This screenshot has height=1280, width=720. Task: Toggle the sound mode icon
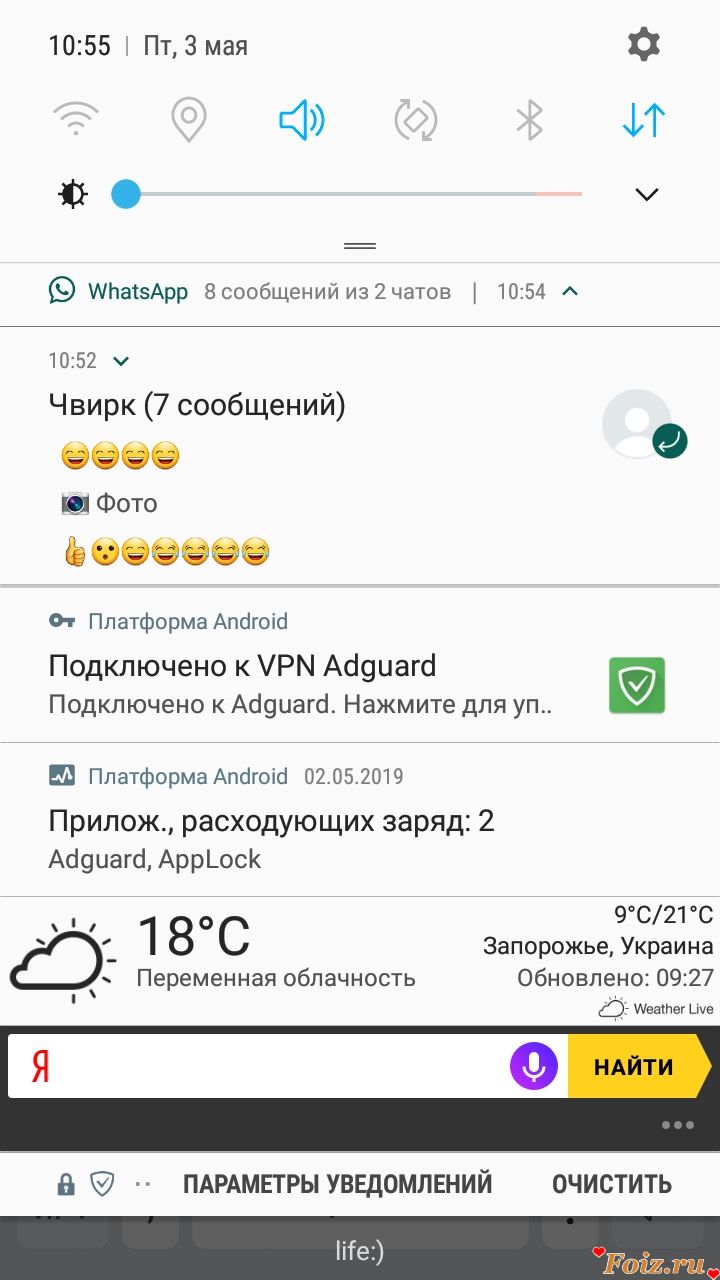[x=301, y=120]
